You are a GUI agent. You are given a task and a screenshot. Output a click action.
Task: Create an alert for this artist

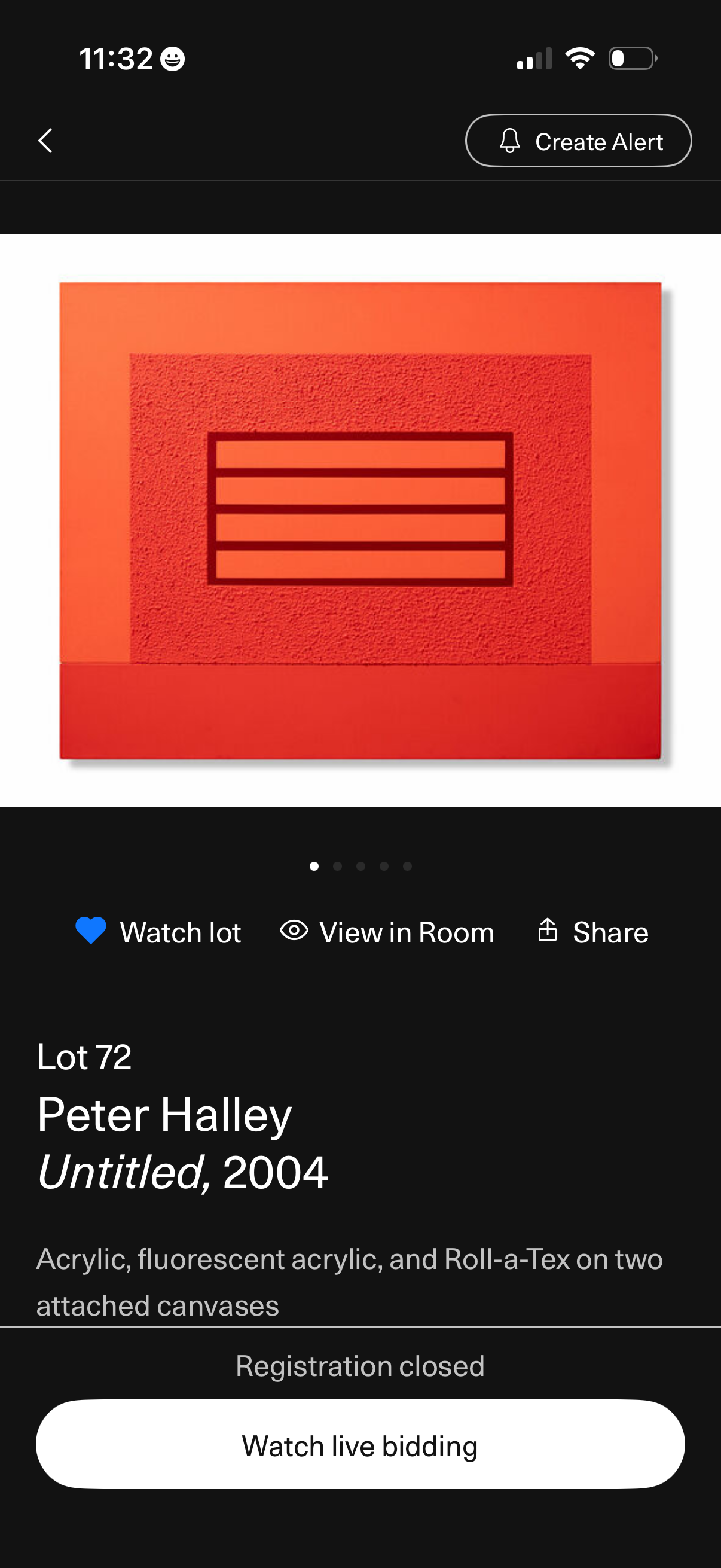point(578,141)
